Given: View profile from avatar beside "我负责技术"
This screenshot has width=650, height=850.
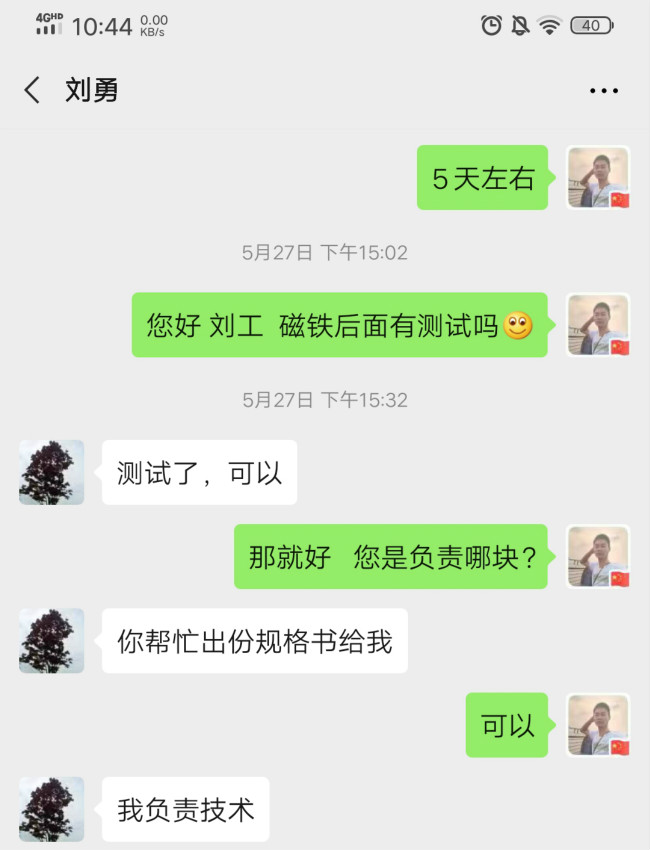Looking at the screenshot, I should tap(52, 808).
